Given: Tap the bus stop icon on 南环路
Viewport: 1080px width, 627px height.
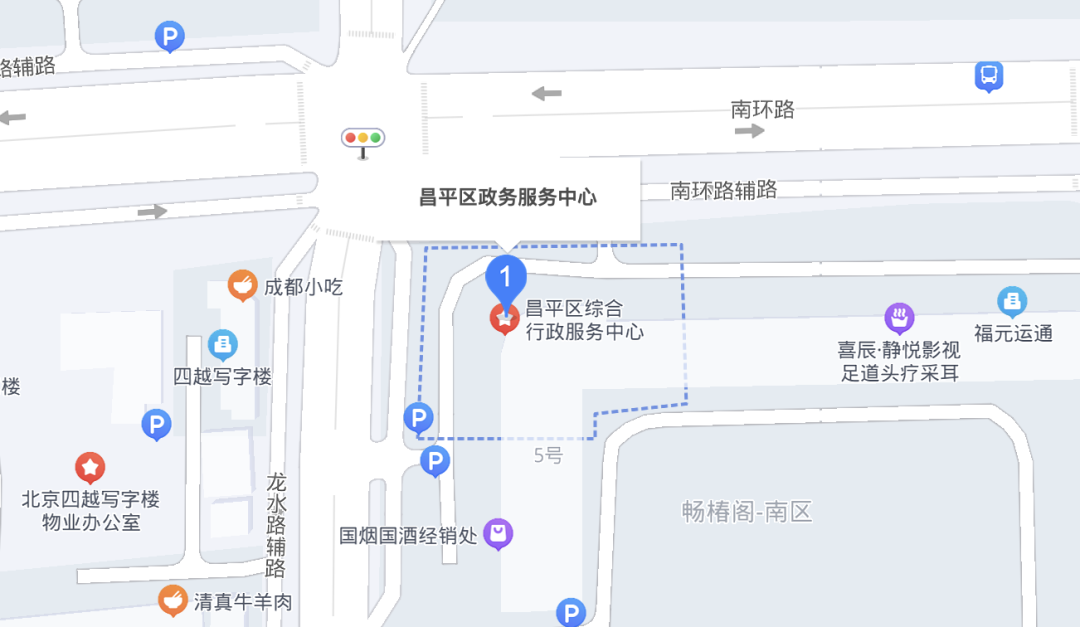Looking at the screenshot, I should [988, 75].
